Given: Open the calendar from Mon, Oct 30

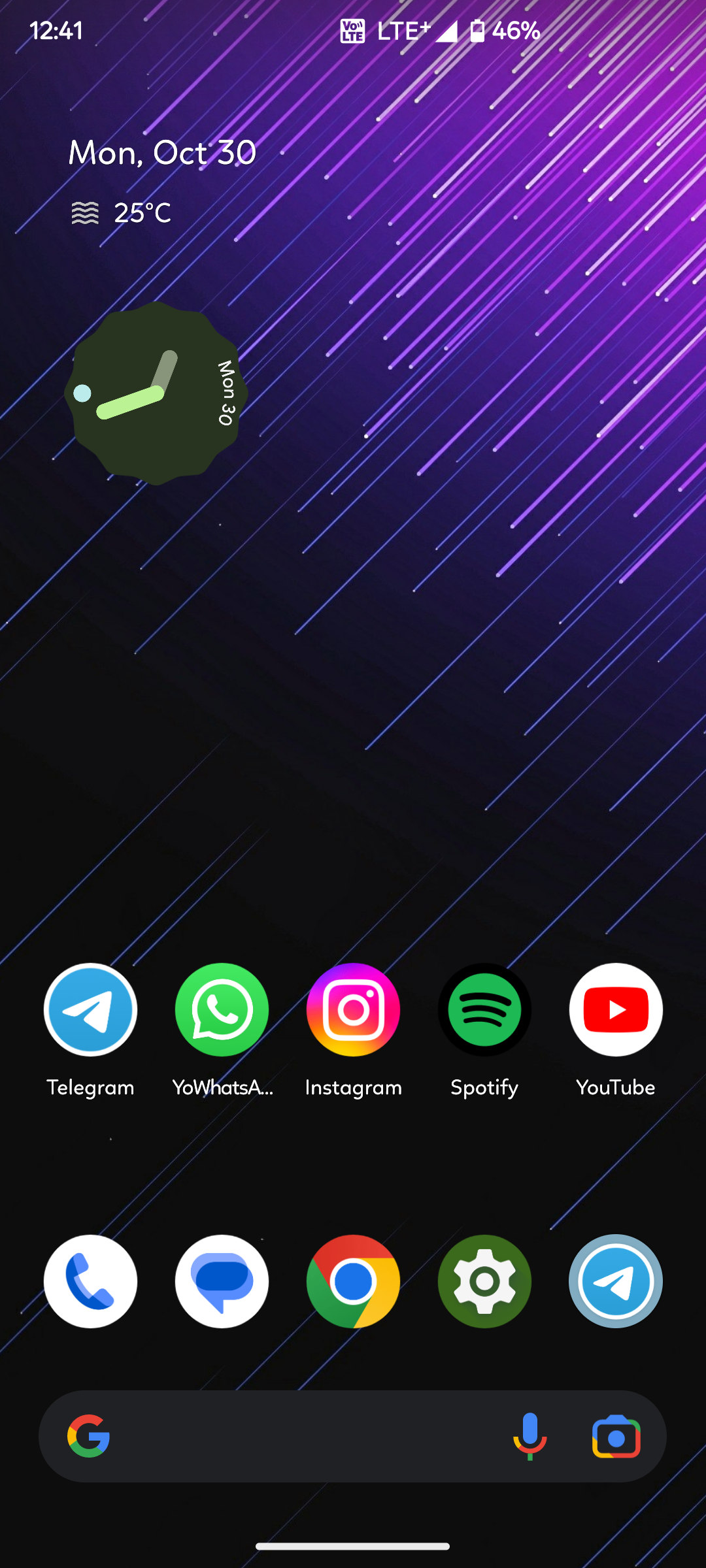Looking at the screenshot, I should tap(162, 153).
